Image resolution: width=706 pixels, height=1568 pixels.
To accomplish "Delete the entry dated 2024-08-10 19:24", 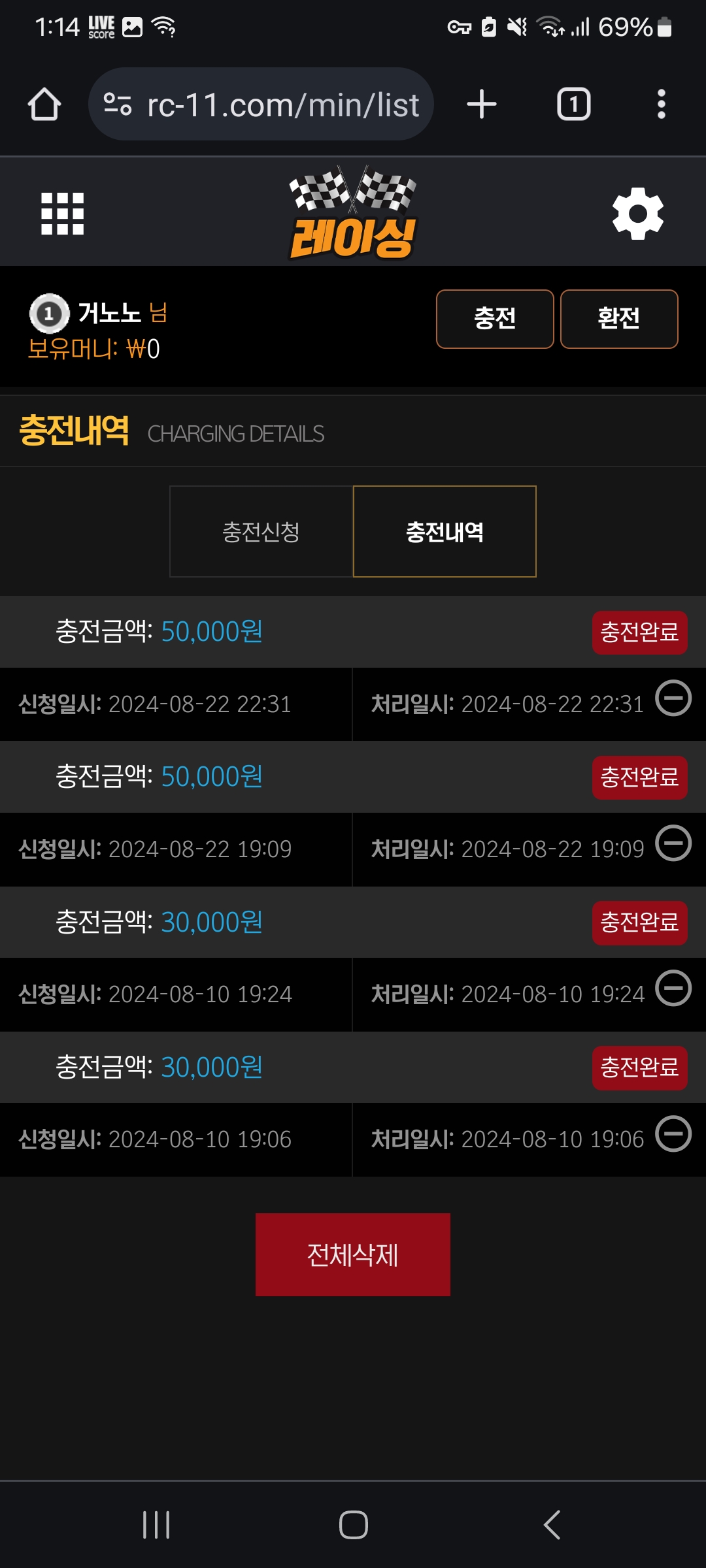I will tap(673, 988).
